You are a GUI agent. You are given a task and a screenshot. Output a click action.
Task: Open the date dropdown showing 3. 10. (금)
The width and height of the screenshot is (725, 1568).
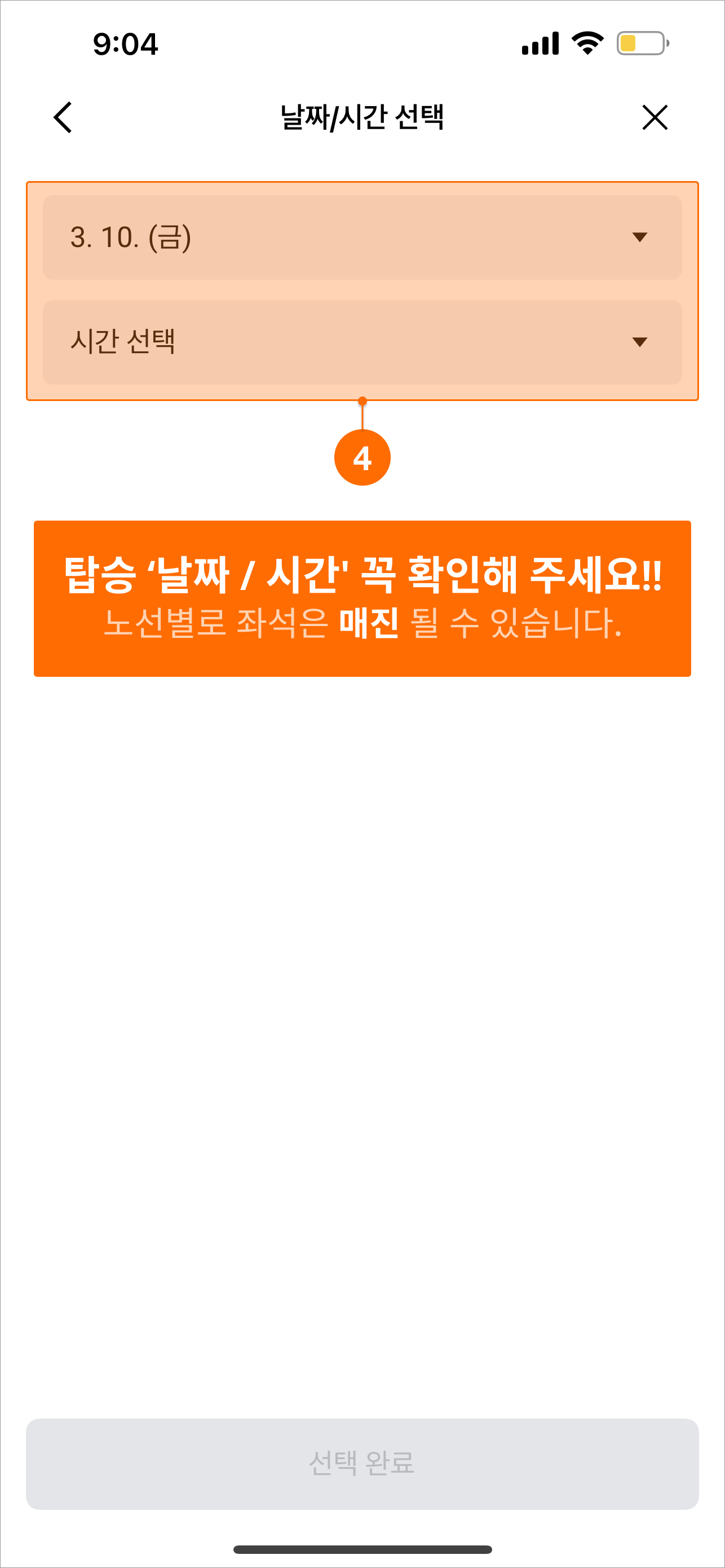362,237
